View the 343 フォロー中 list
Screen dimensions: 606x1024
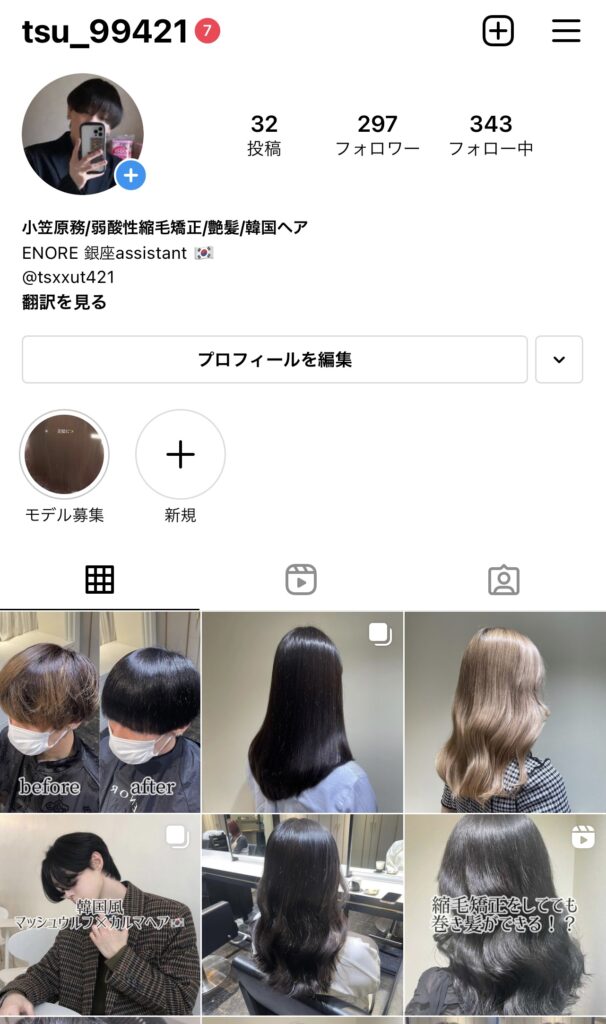tap(490, 135)
